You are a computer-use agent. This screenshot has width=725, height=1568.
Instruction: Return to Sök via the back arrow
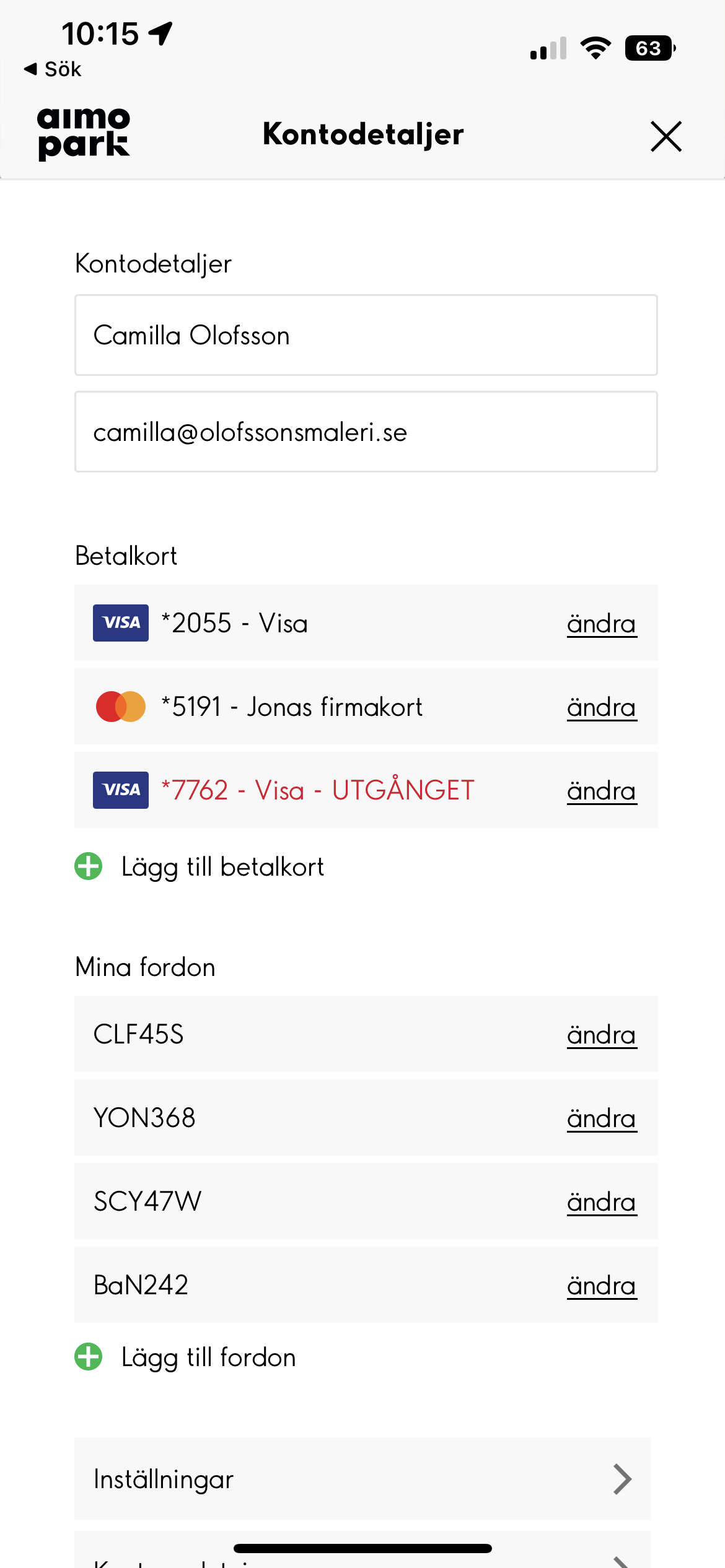point(53,69)
